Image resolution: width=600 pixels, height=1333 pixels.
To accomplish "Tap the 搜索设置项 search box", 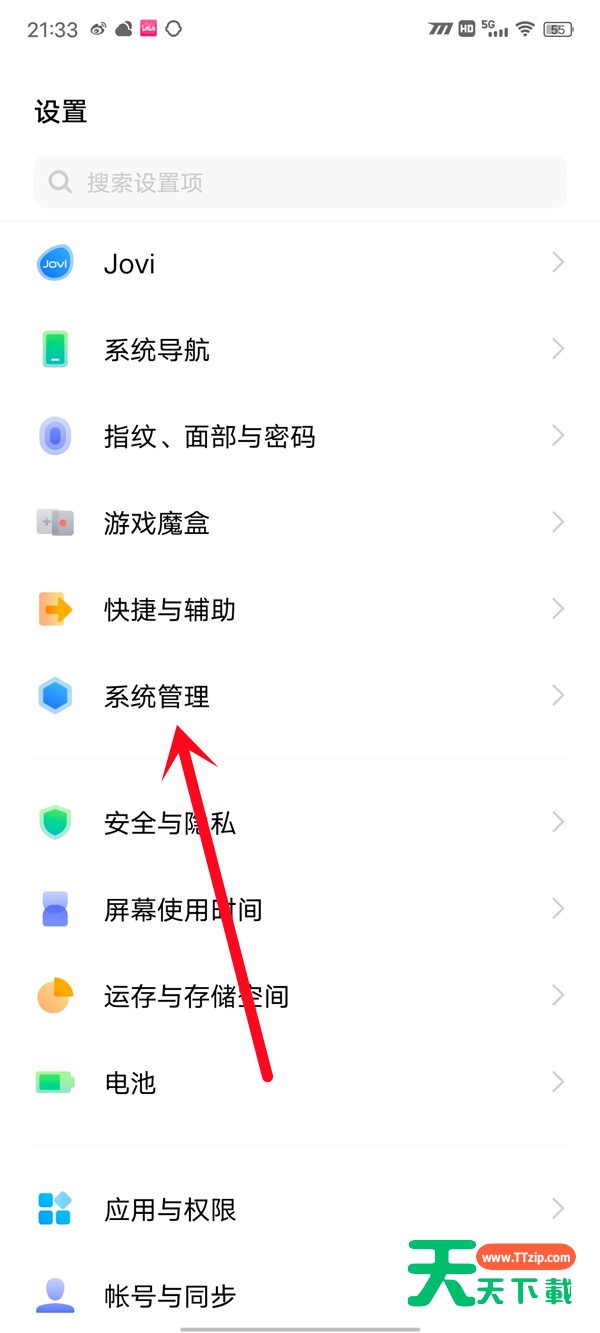I will tap(300, 182).
